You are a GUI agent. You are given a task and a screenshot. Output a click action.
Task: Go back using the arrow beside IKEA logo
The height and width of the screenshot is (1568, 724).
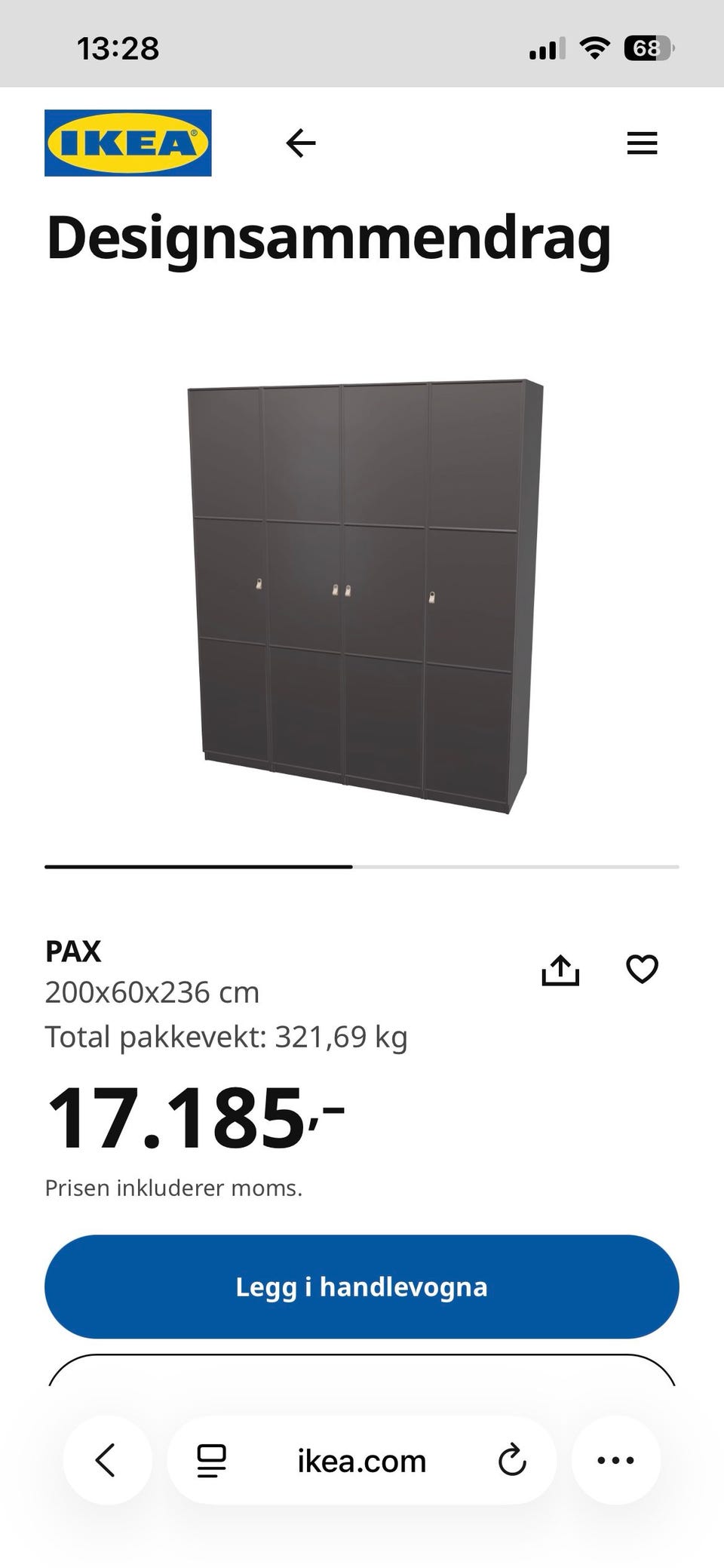(x=301, y=143)
